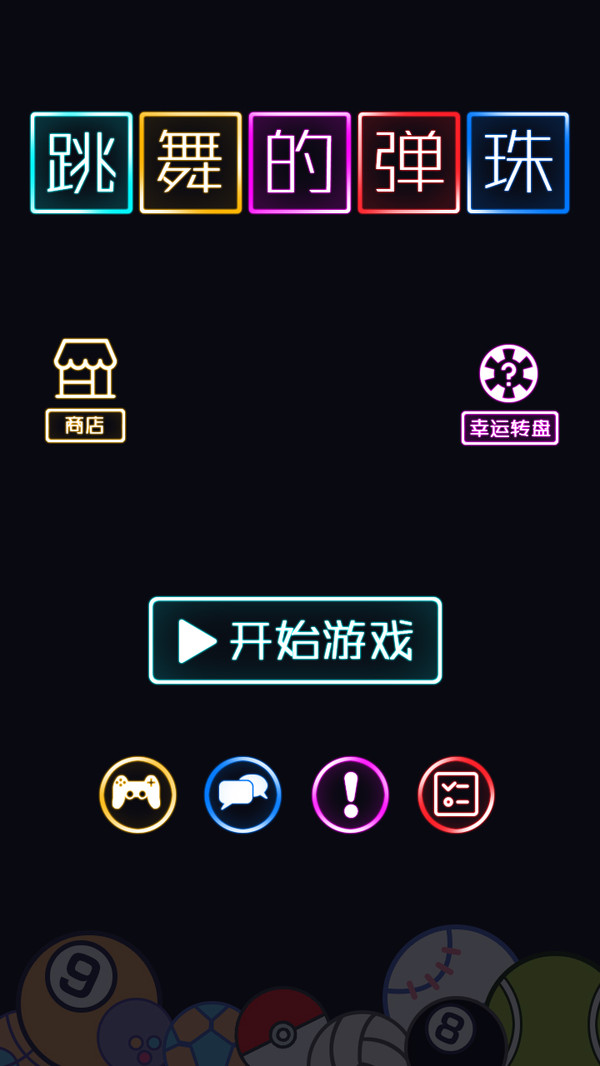Image resolution: width=600 pixels, height=1066 pixels.
Task: Start the game with 开始游戏
Action: tap(295, 641)
